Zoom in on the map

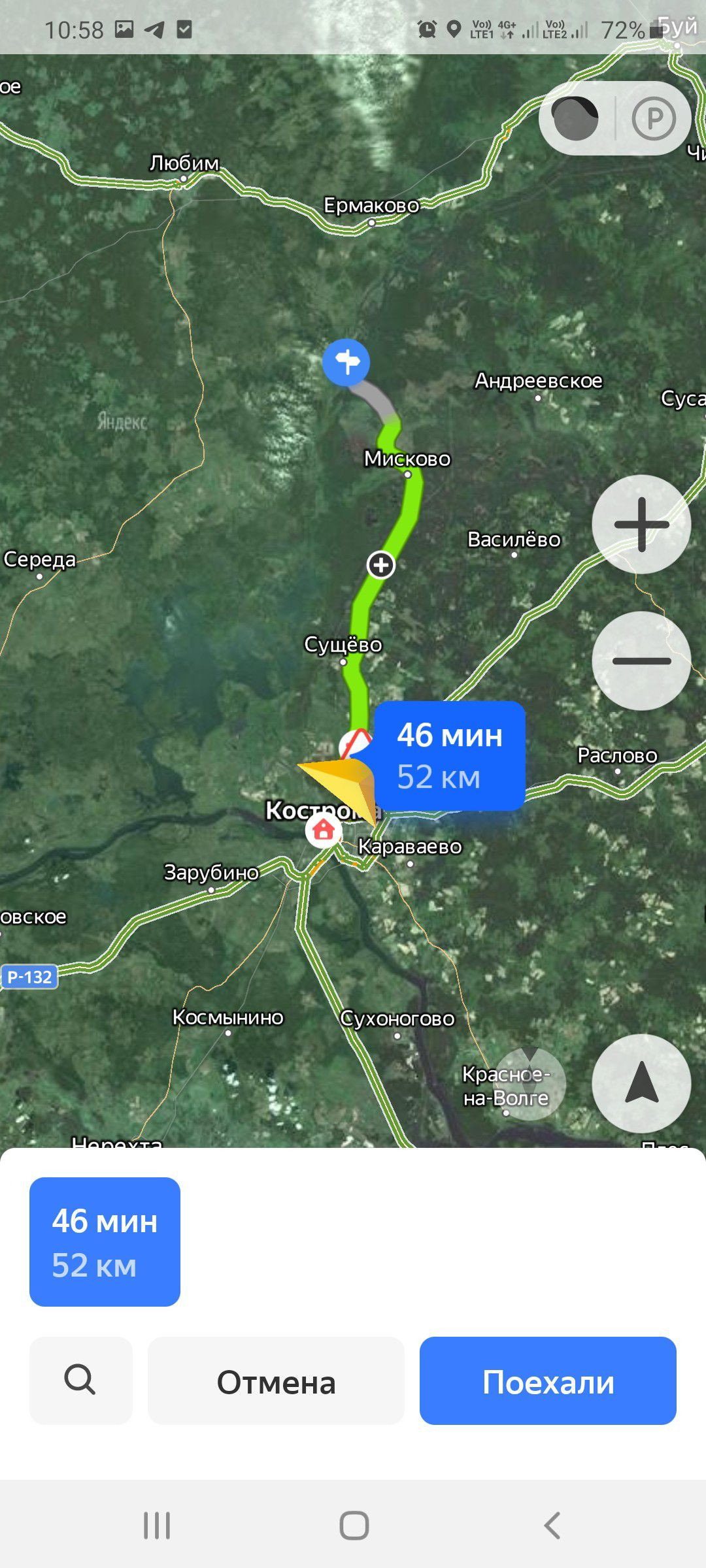[x=641, y=524]
